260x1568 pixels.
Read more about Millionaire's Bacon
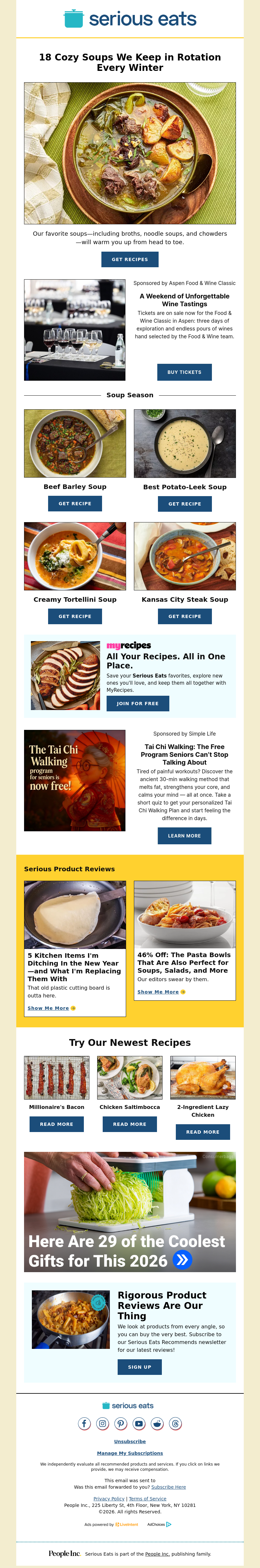tap(57, 1124)
